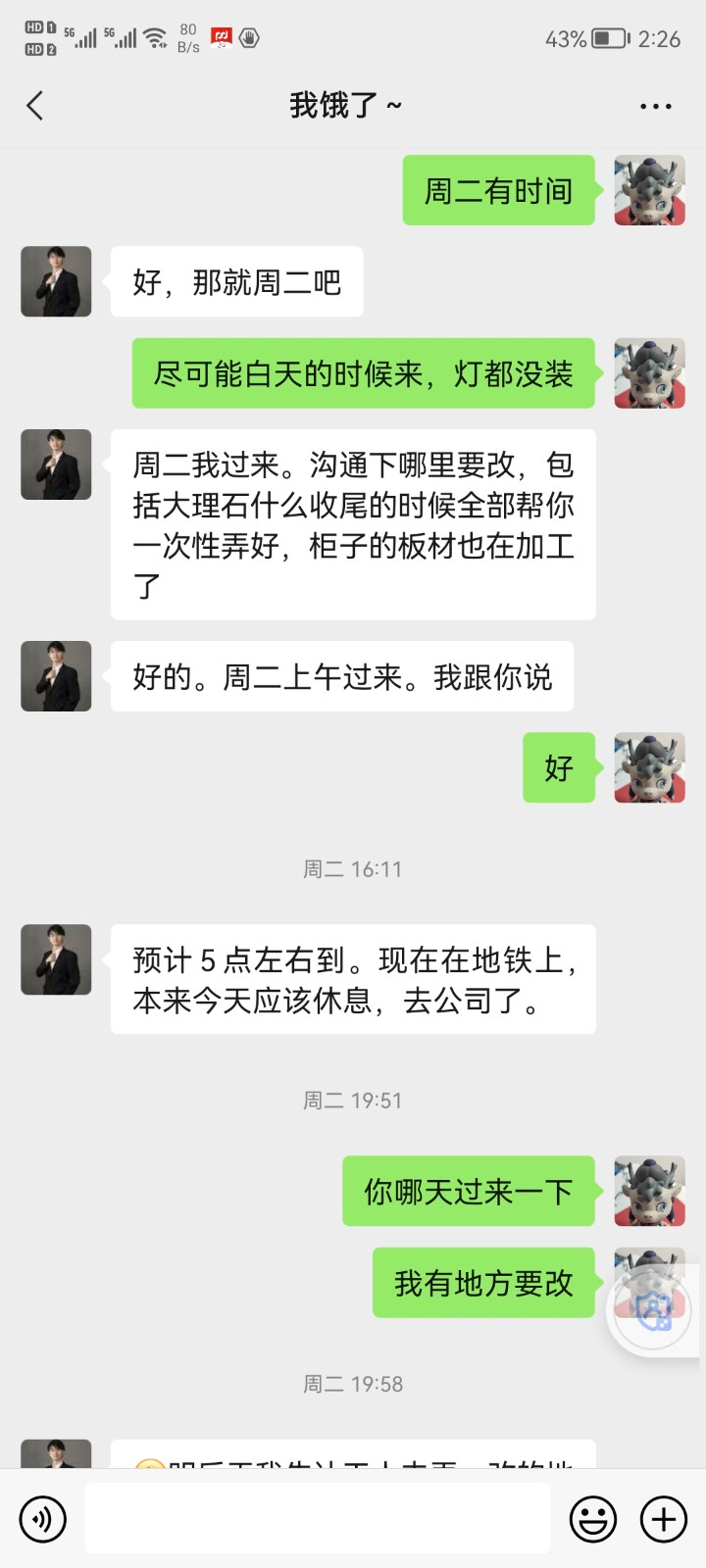The width and height of the screenshot is (706, 1568).
Task: Open my avatar beside "你哪天过来一下"
Action: tap(649, 1191)
